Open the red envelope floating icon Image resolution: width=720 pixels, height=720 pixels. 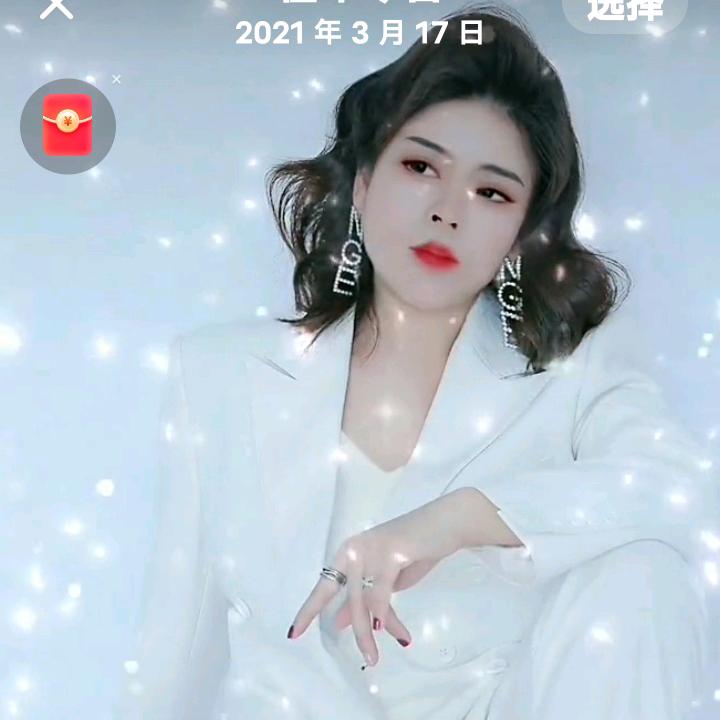pos(68,126)
